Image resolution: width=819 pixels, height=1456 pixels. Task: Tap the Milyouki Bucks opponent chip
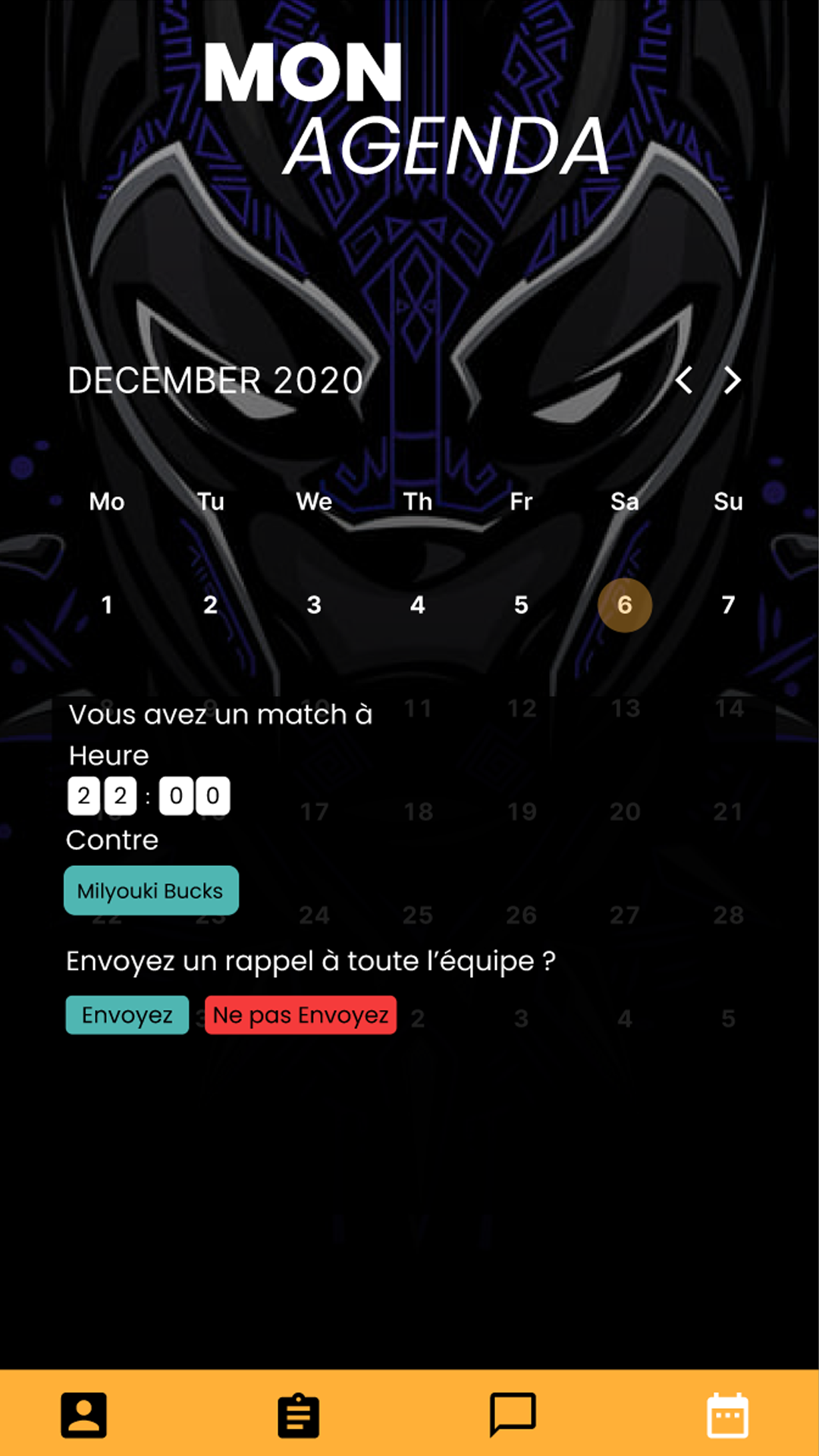tap(151, 890)
